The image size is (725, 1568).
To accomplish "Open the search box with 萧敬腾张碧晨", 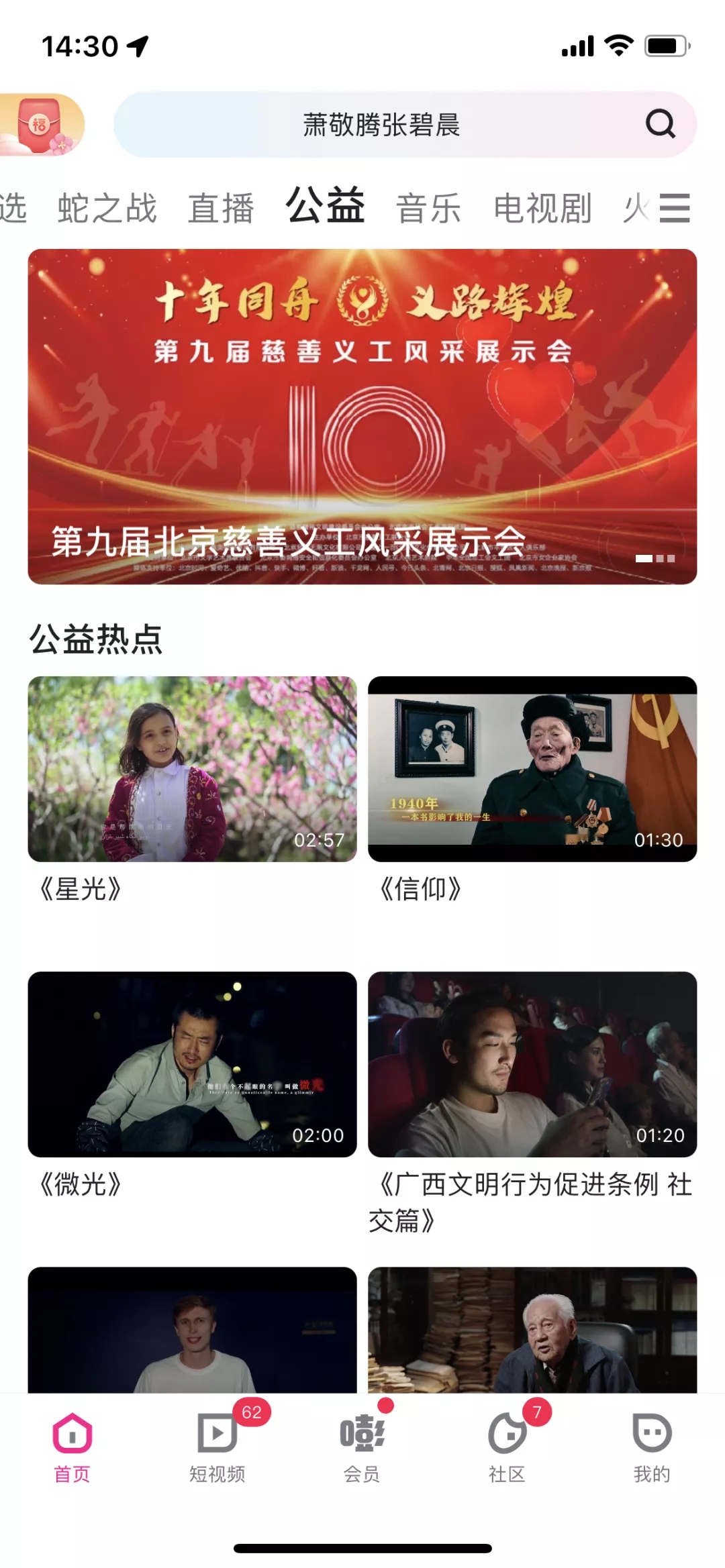I will click(381, 125).
